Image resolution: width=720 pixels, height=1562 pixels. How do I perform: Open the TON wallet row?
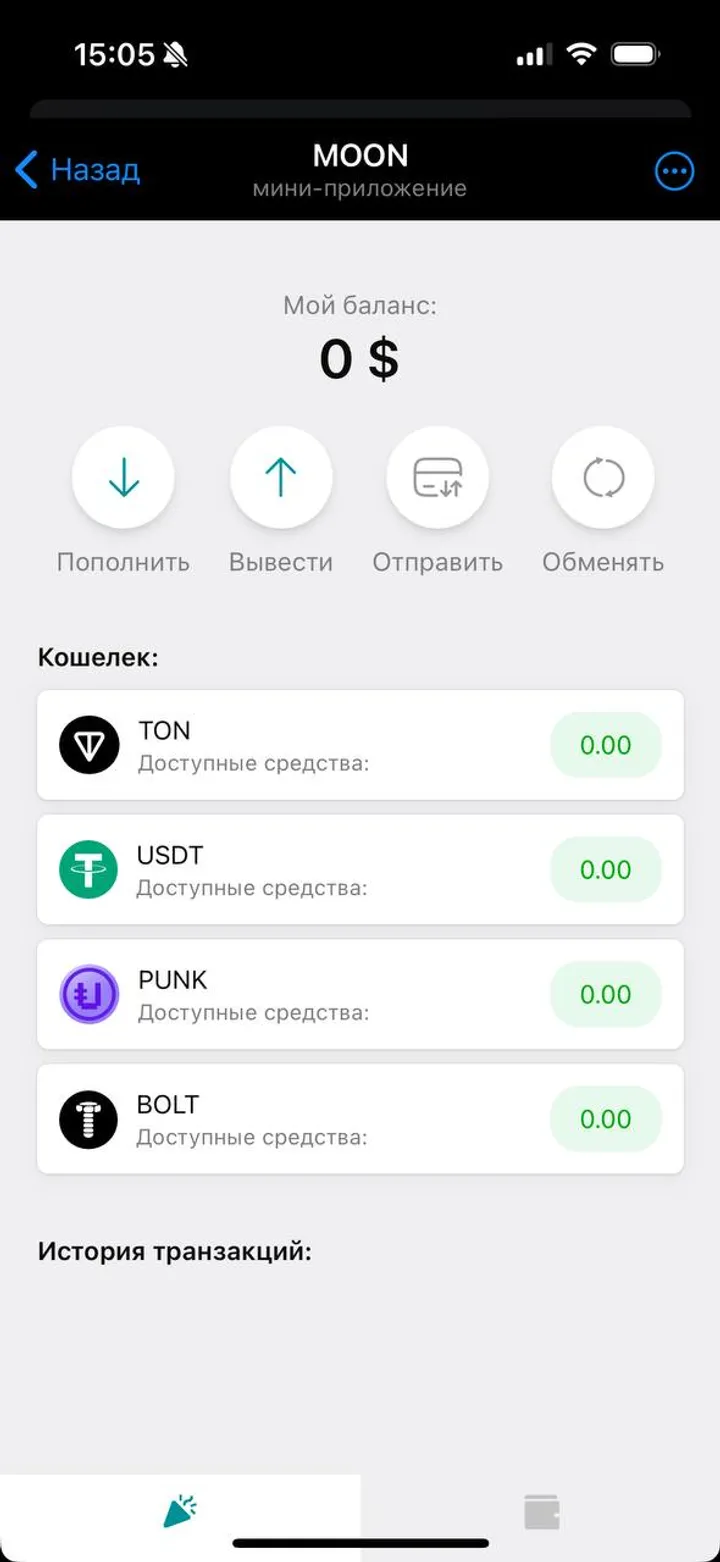tap(360, 745)
